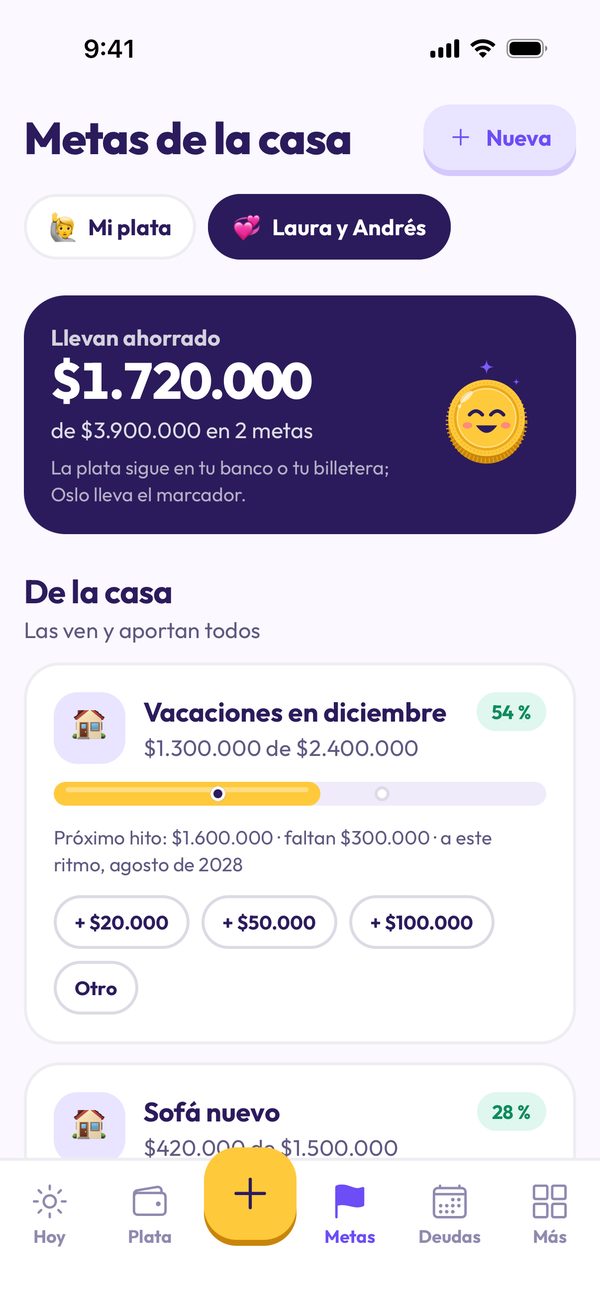
Task: Tap Otro to enter a custom amount
Action: coord(96,988)
